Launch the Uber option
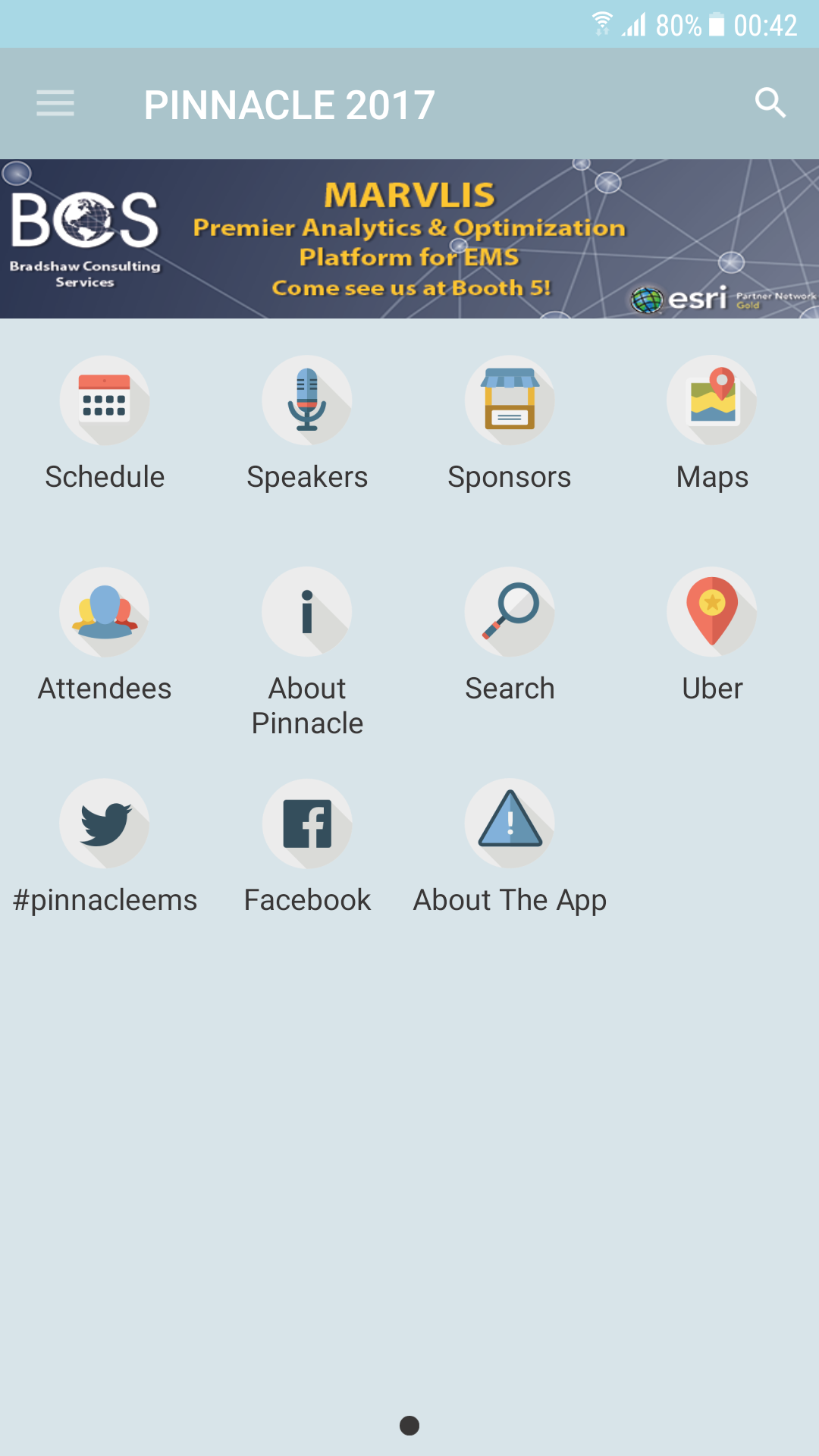This screenshot has height=1456, width=819. click(x=712, y=635)
